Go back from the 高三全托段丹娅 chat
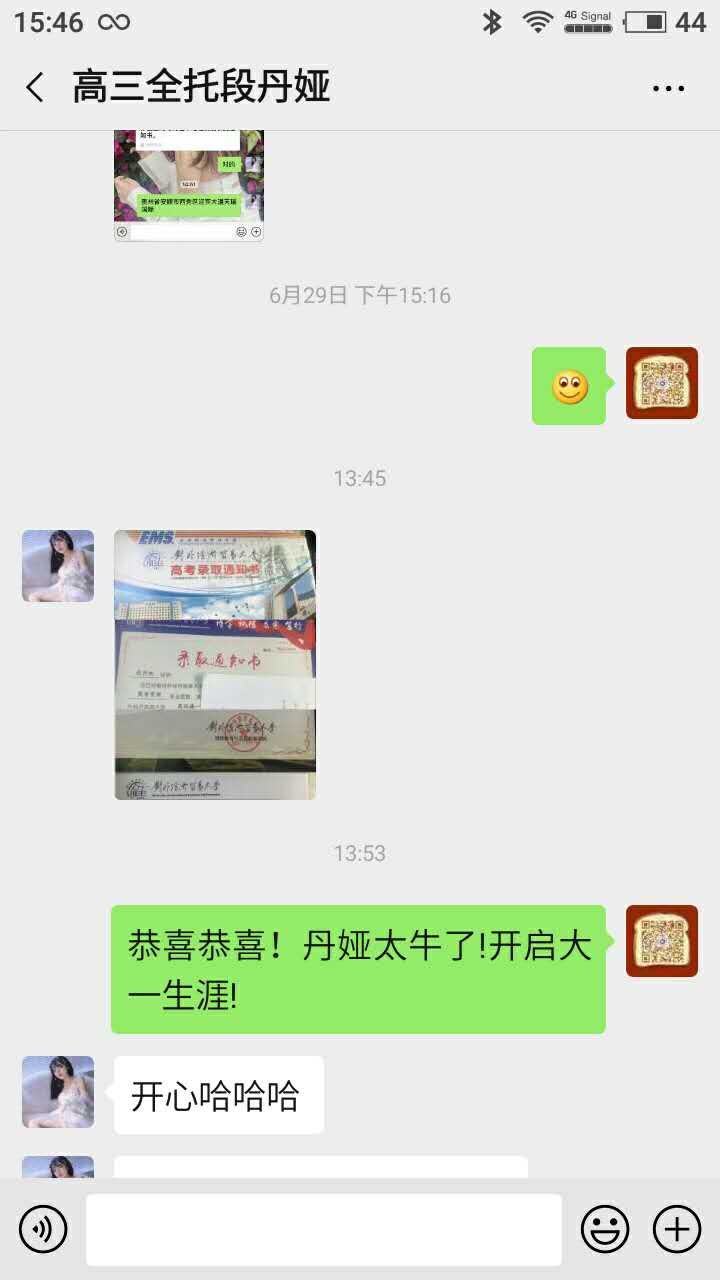This screenshot has height=1280, width=720. coord(36,88)
